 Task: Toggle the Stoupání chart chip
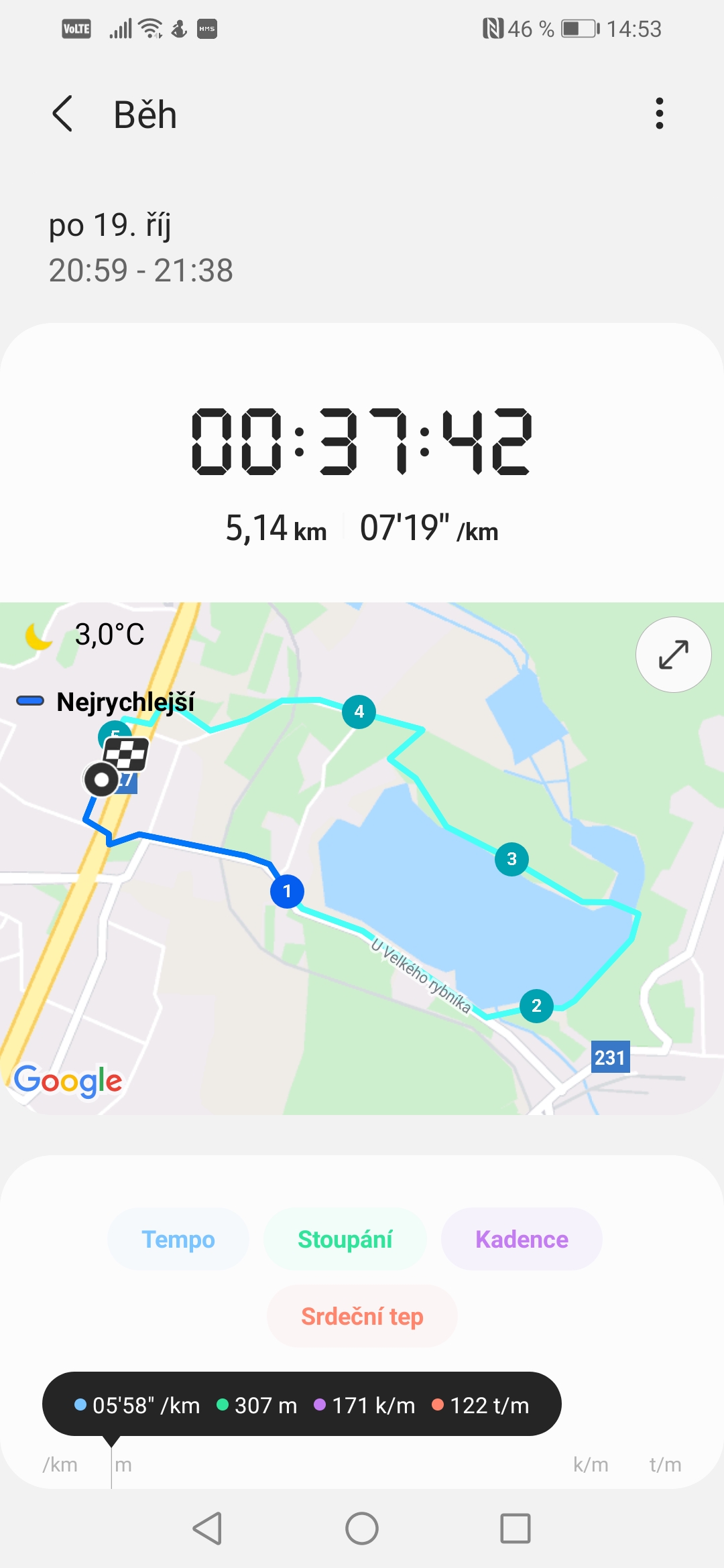[345, 1239]
